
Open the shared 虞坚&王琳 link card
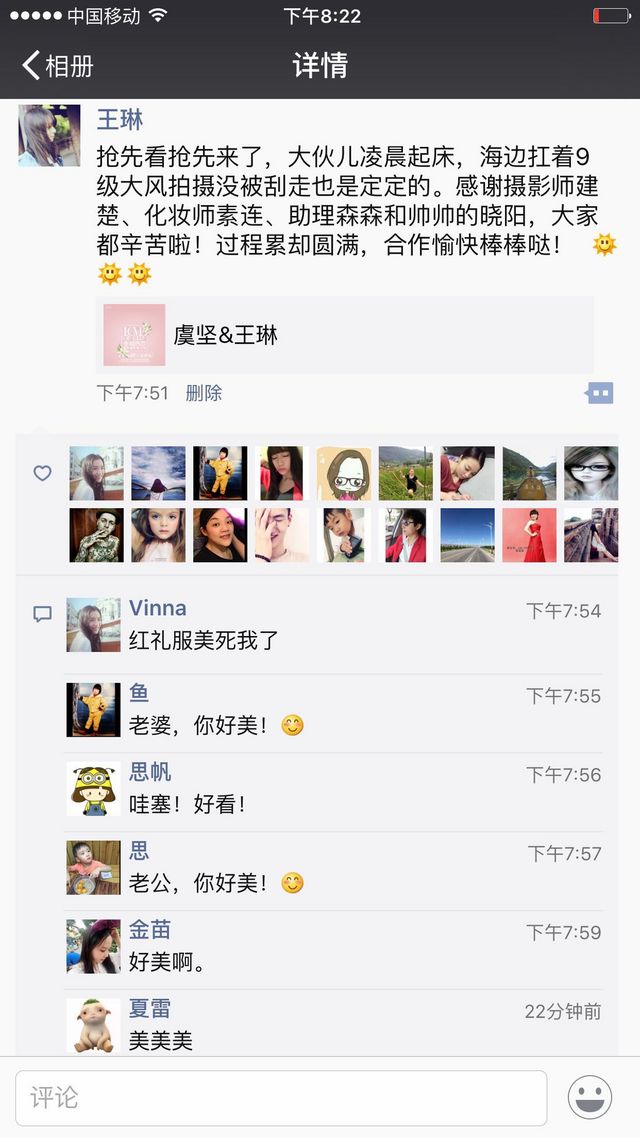tap(345, 335)
